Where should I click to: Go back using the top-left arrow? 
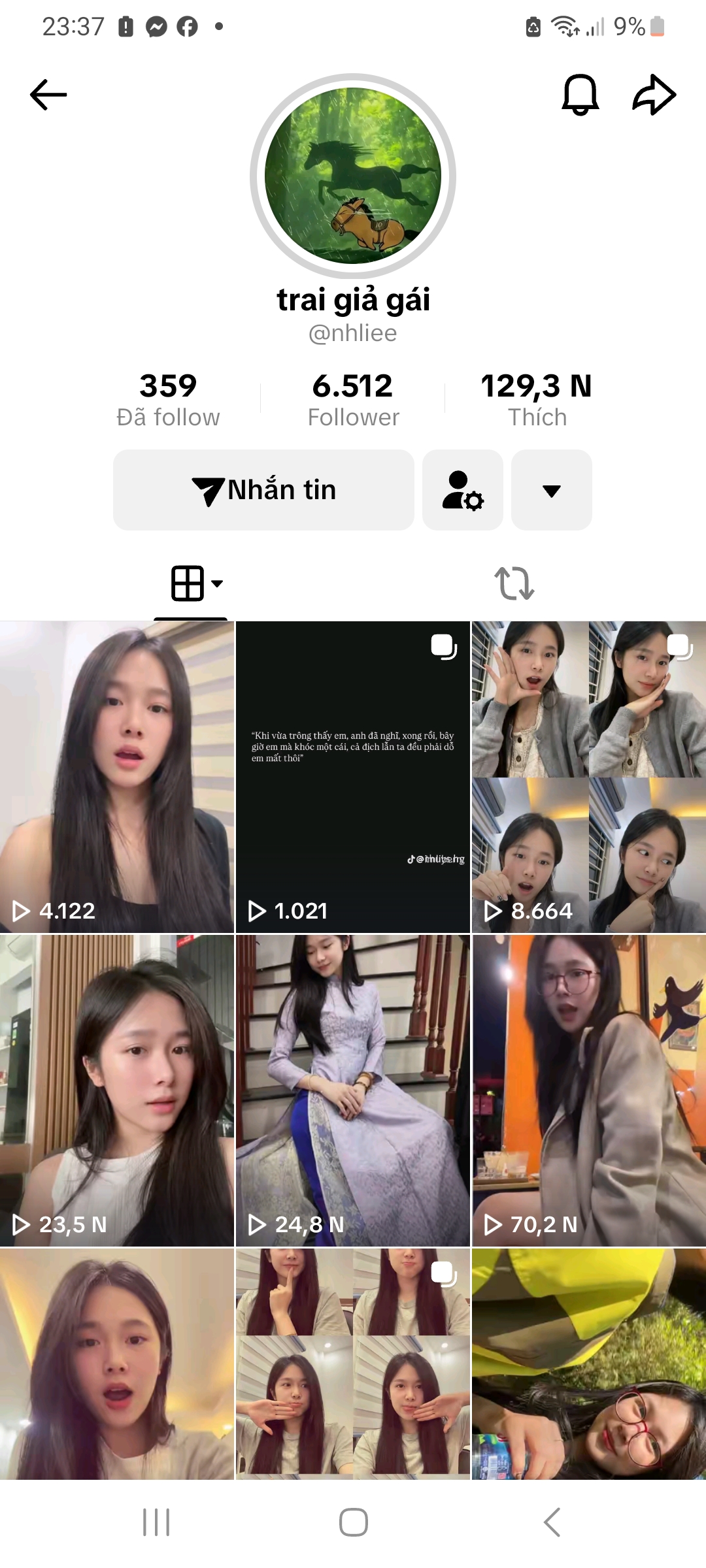coord(48,95)
